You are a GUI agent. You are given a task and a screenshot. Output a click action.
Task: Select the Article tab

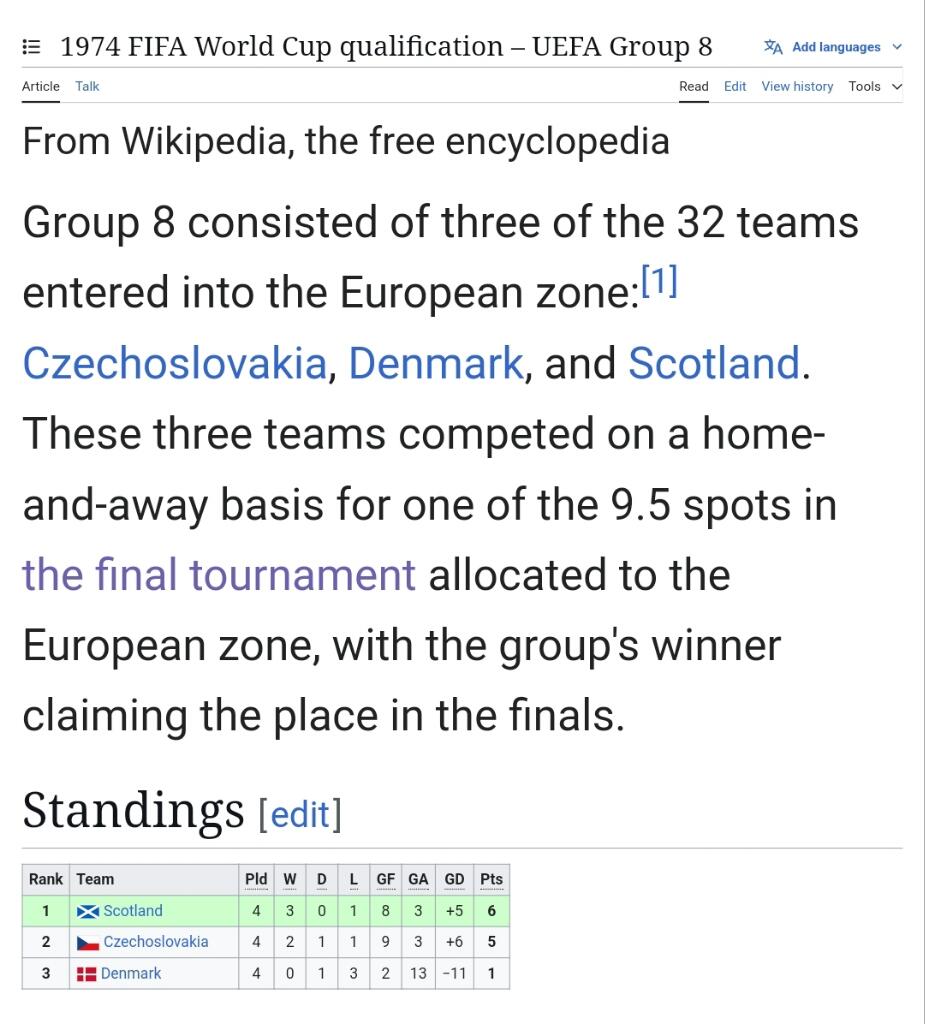[x=41, y=86]
